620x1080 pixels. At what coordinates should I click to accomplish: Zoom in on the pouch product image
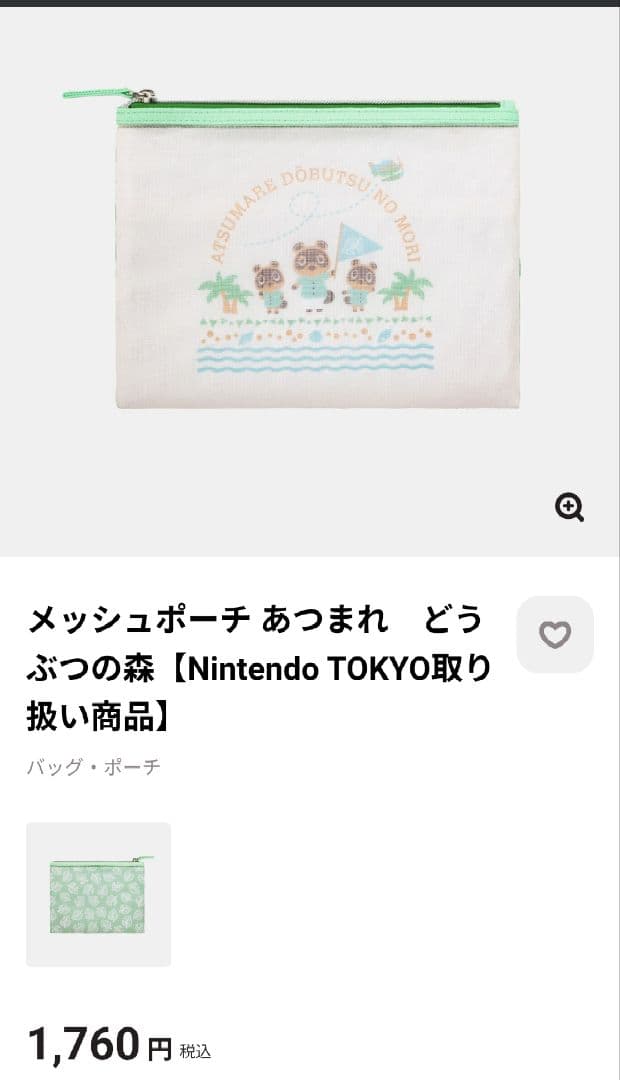point(569,507)
